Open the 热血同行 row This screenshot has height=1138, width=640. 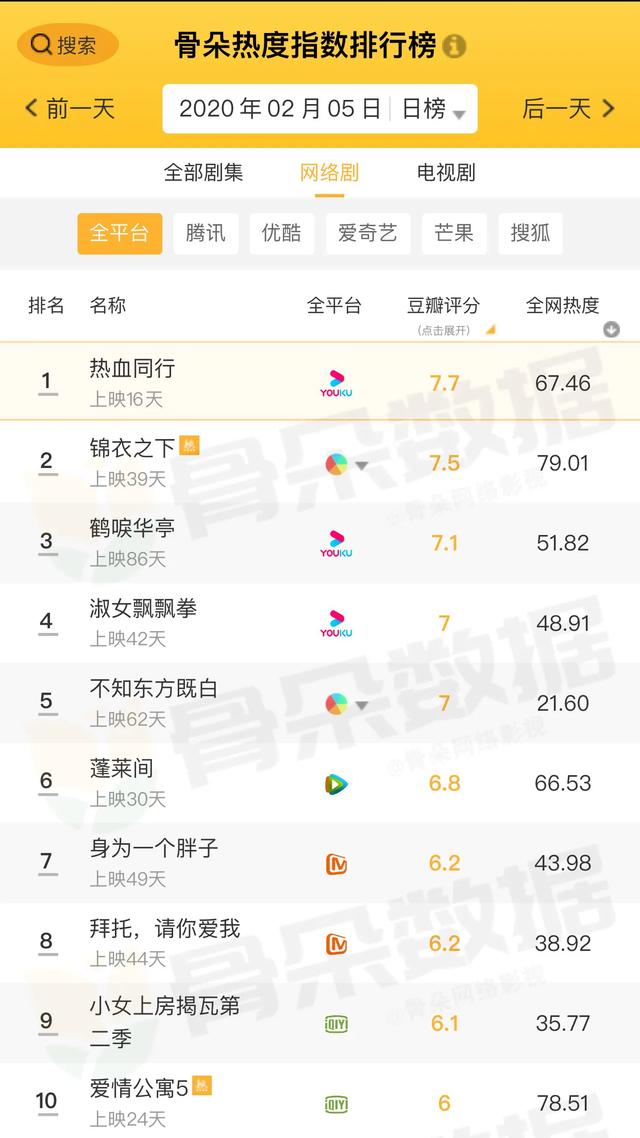coord(320,381)
